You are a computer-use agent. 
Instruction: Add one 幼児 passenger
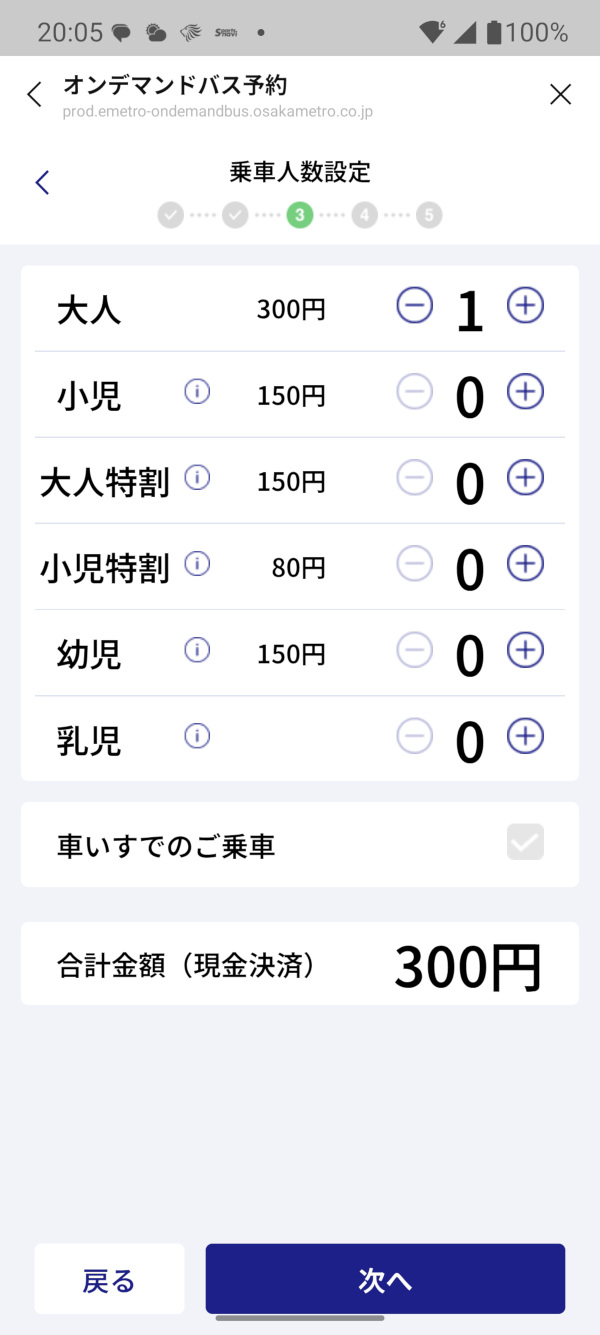coord(525,651)
